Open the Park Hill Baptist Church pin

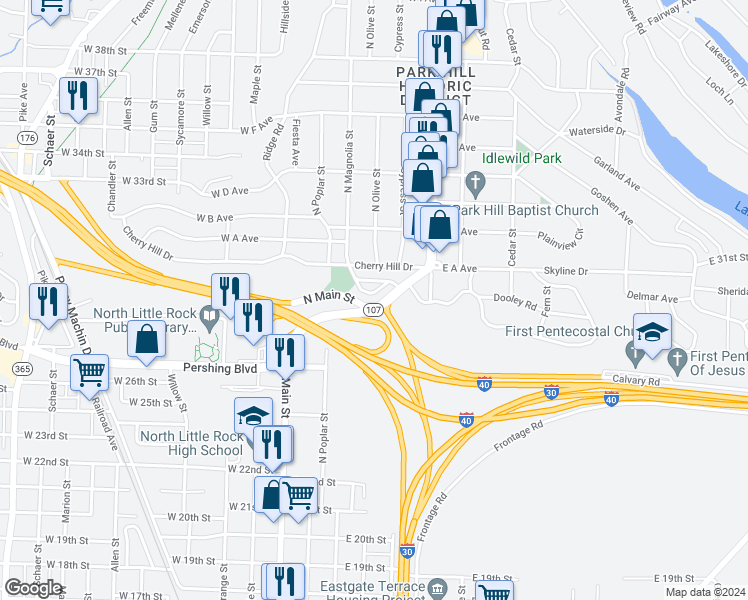click(x=475, y=184)
